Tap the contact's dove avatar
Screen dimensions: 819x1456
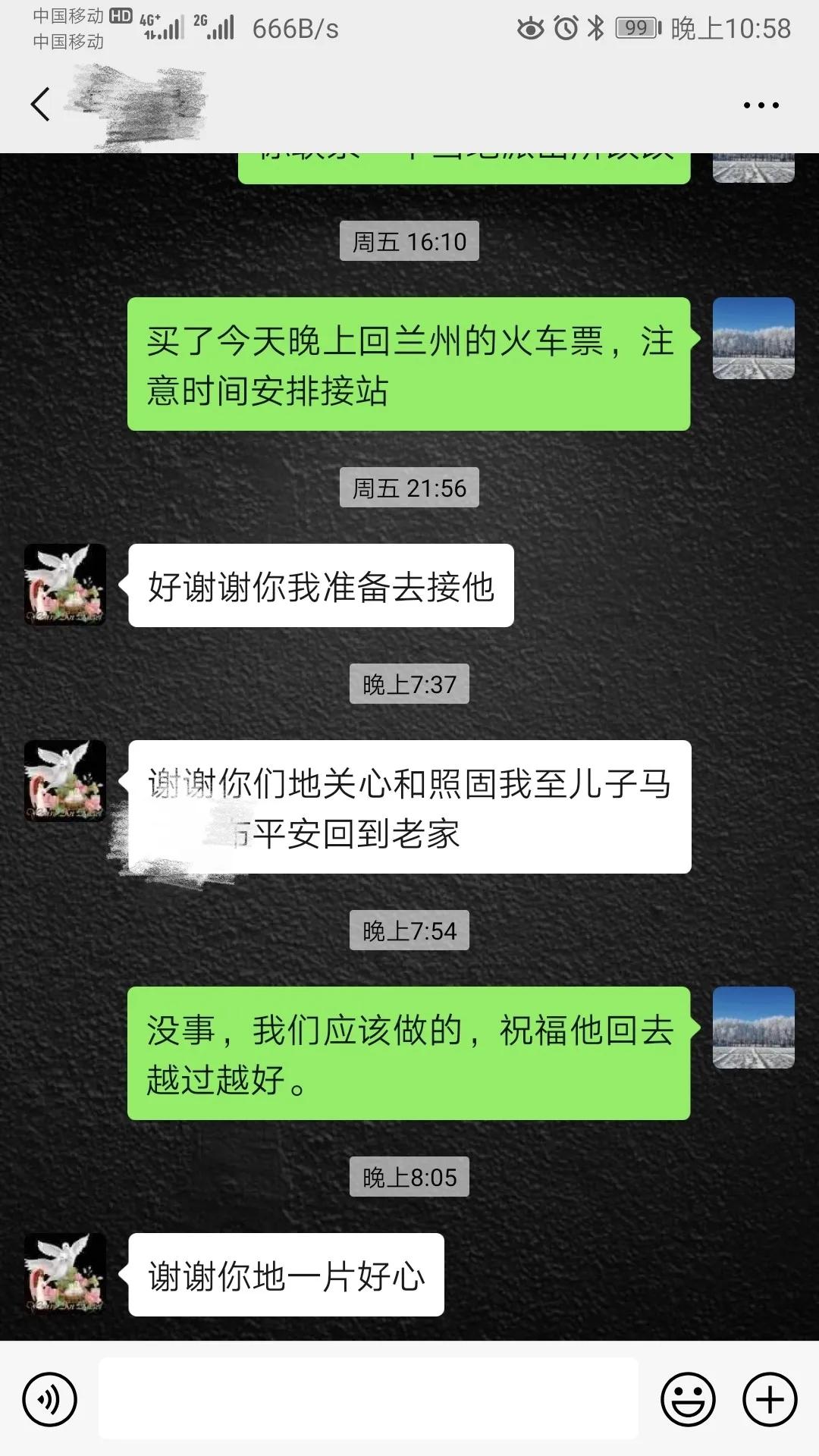point(64,584)
